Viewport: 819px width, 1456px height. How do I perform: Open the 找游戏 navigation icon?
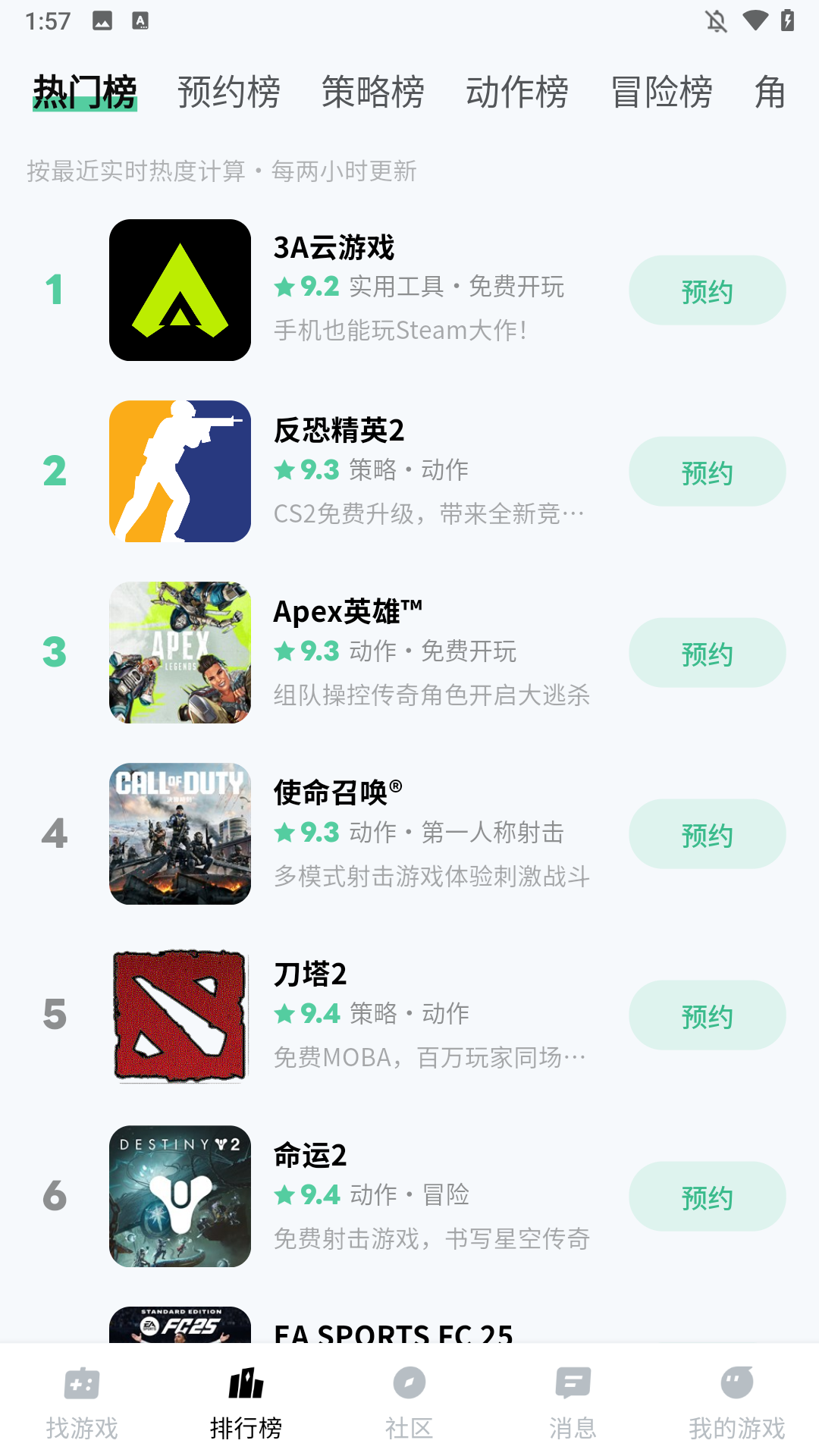81,1383
